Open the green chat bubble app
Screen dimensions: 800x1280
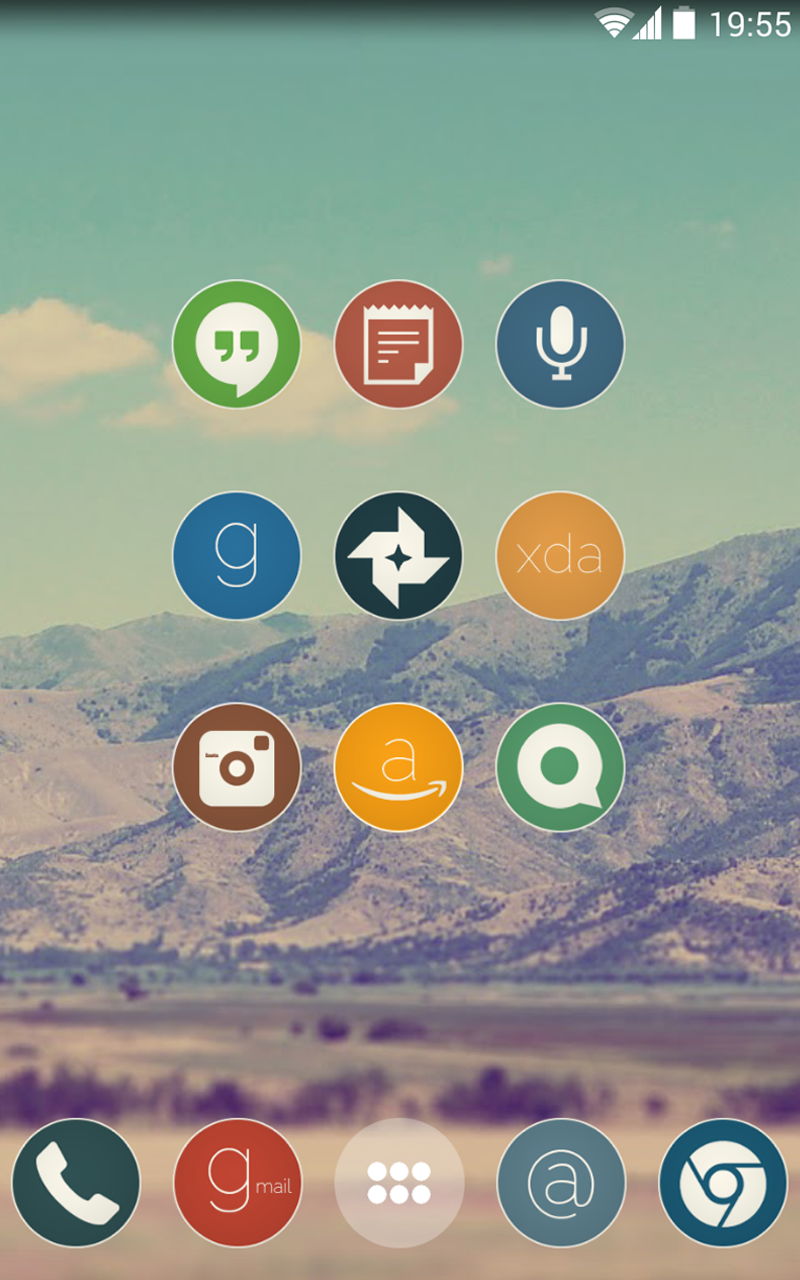pyautogui.click(x=560, y=767)
